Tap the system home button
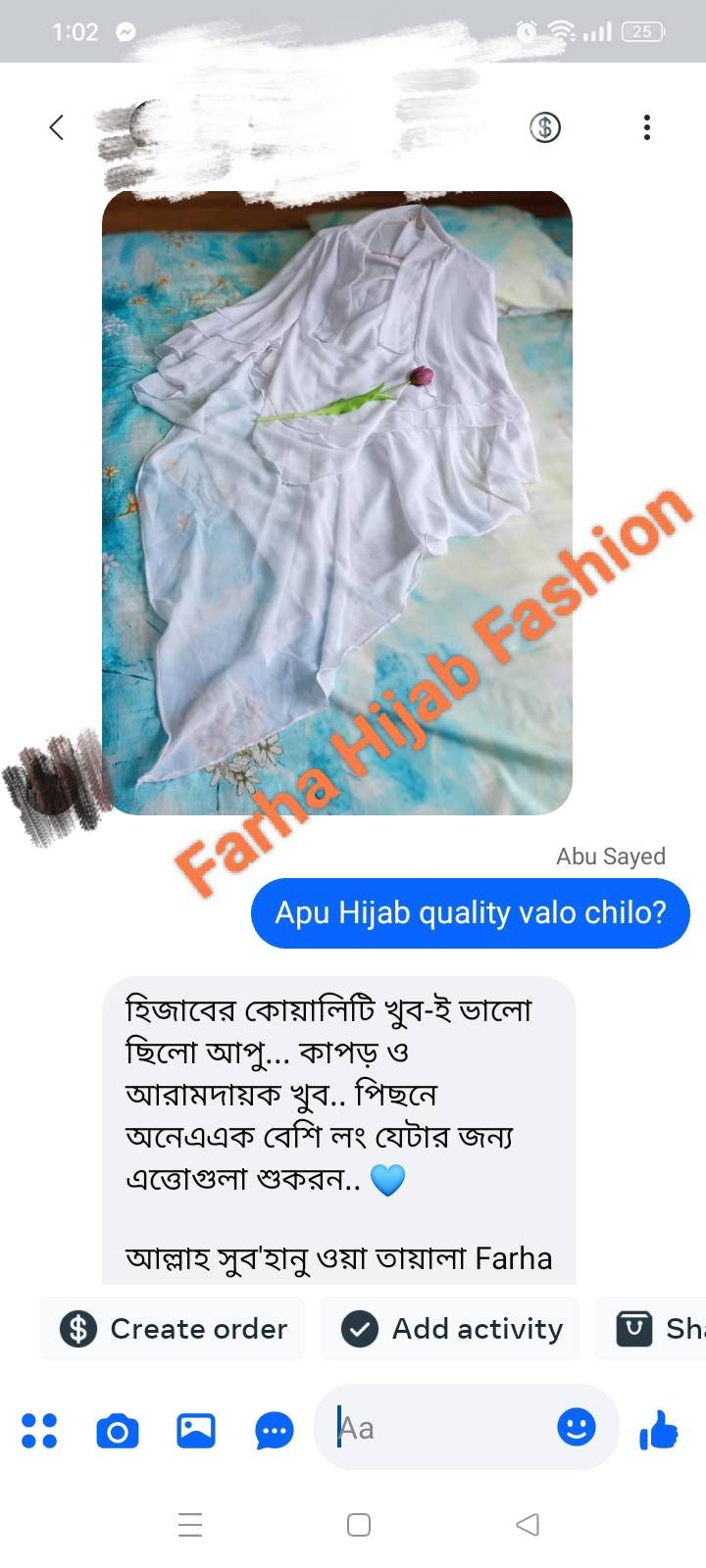 [359, 1525]
